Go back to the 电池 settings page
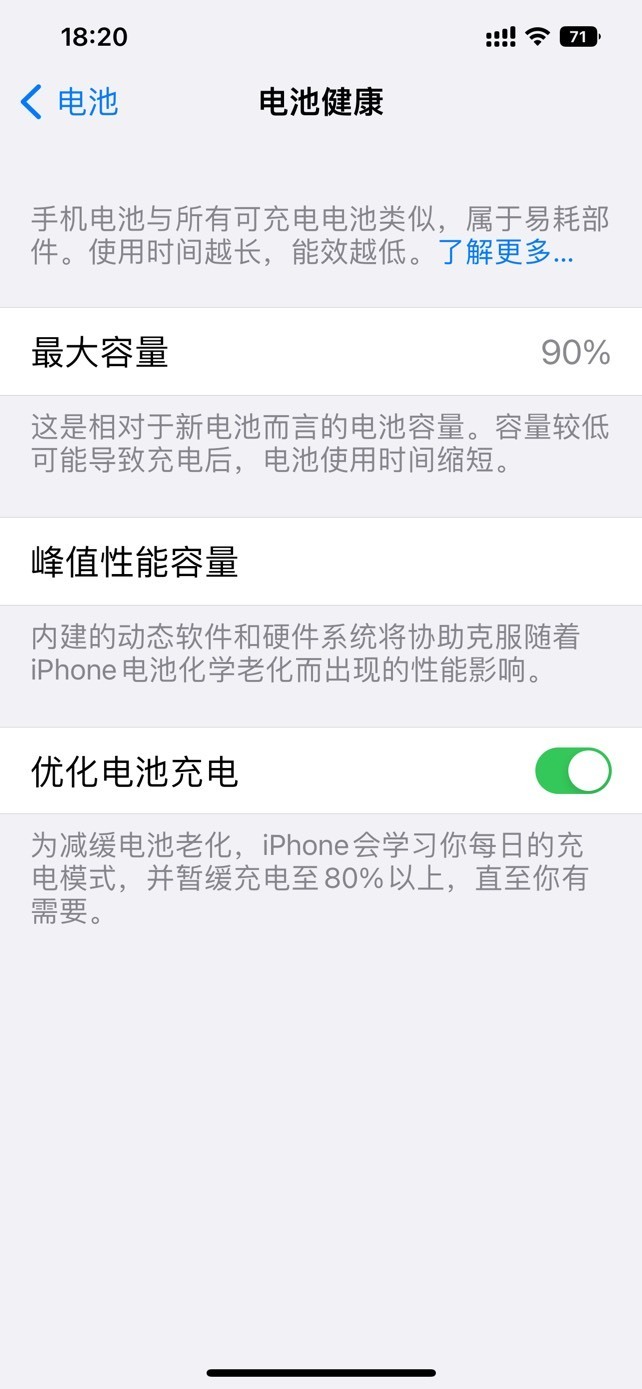642x1389 pixels. click(x=69, y=102)
